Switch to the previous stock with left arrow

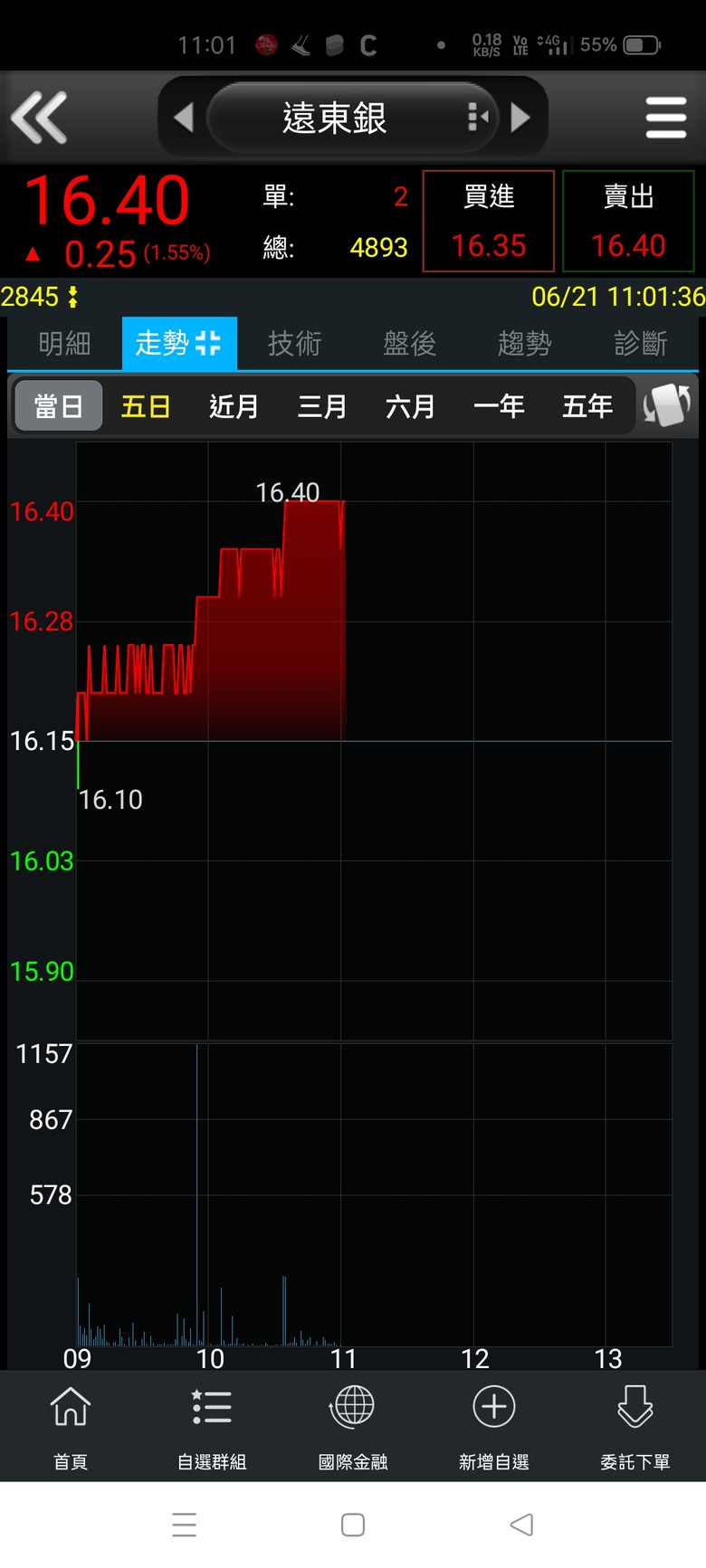point(184,118)
